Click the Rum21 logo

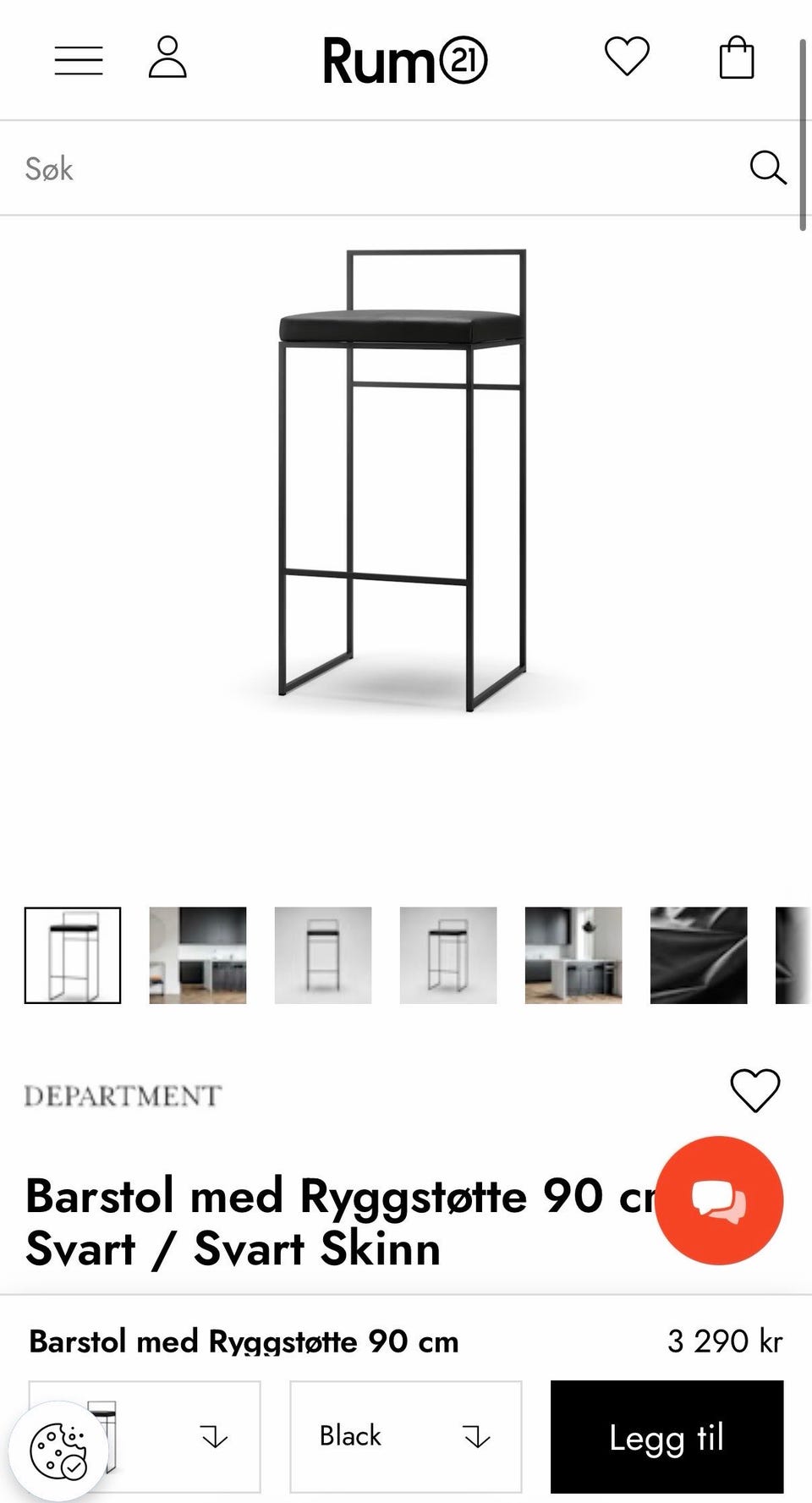[406, 61]
